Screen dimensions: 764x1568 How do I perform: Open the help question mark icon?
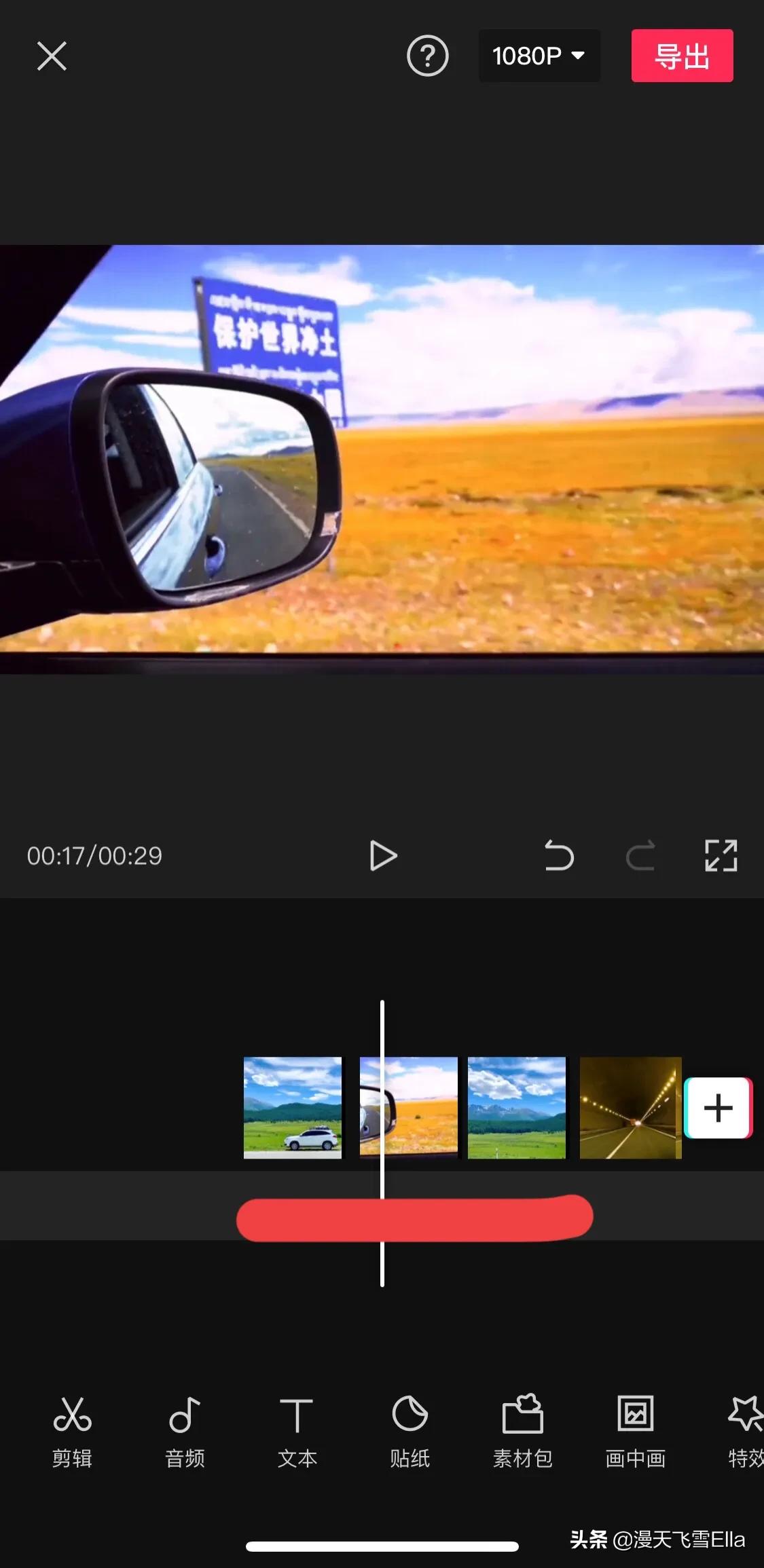pyautogui.click(x=427, y=56)
